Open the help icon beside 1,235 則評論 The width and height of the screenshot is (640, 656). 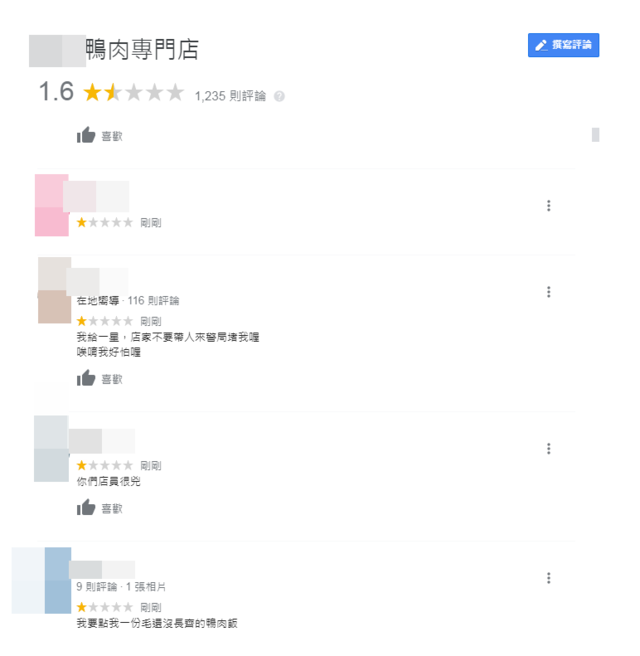coord(279,97)
